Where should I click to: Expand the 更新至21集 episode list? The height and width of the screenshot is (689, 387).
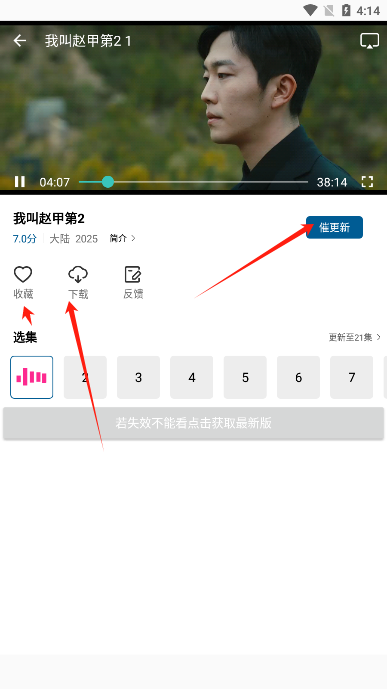355,337
